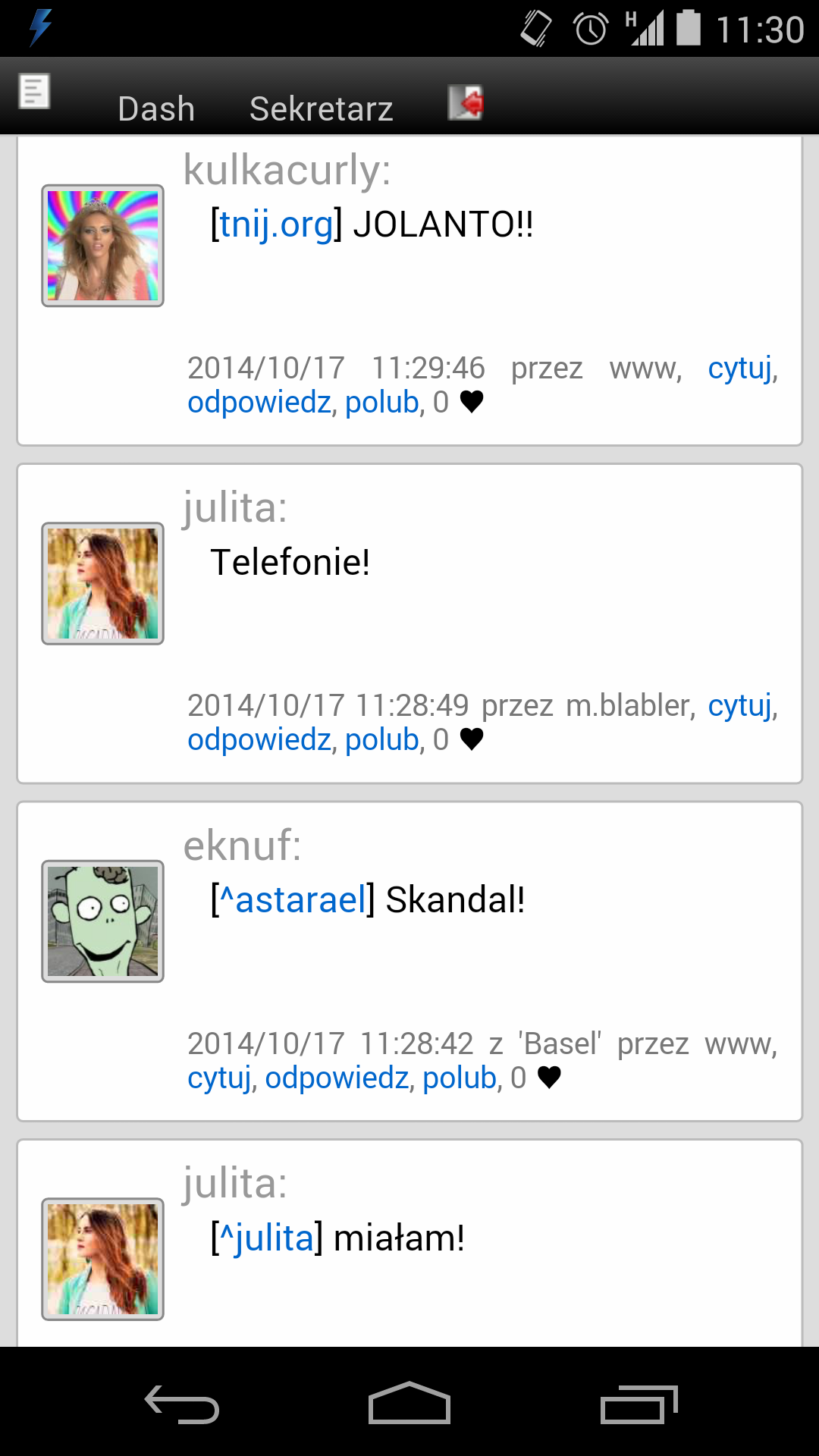Open kulkacurly's avatar picture
This screenshot has width=819, height=1456.
102,246
